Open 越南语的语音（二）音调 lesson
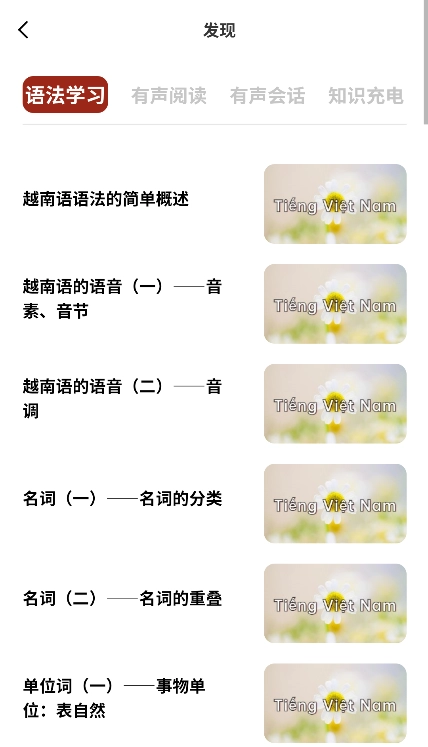Screen dimensions: 428x747 click(214, 404)
